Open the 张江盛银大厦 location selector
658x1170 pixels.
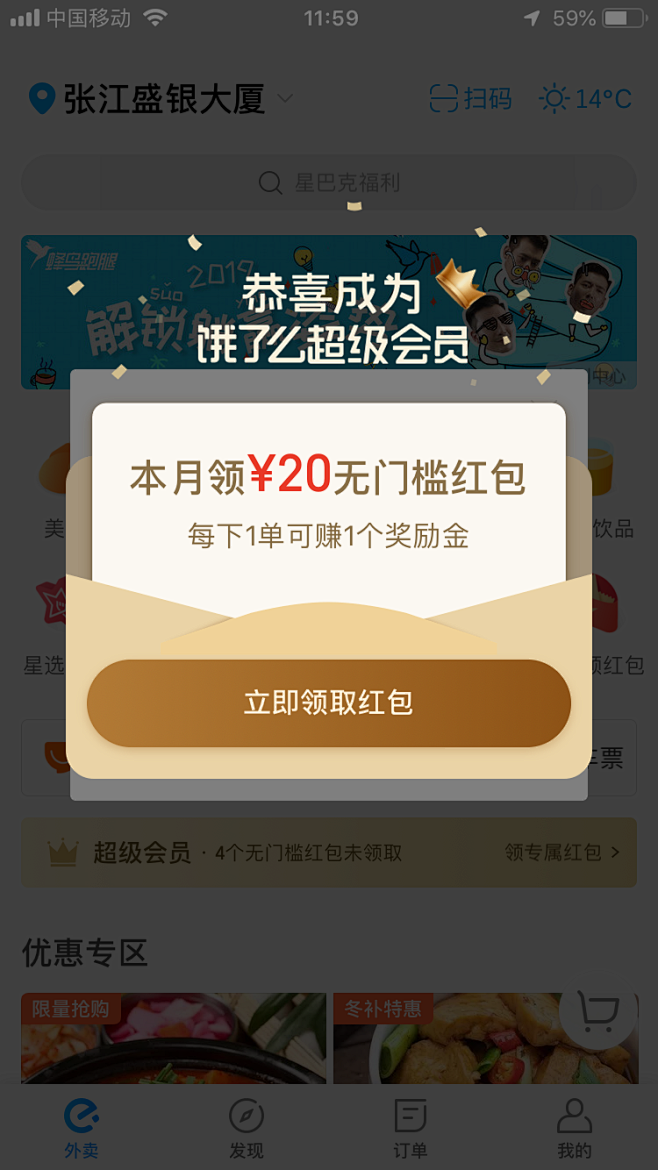click(162, 99)
